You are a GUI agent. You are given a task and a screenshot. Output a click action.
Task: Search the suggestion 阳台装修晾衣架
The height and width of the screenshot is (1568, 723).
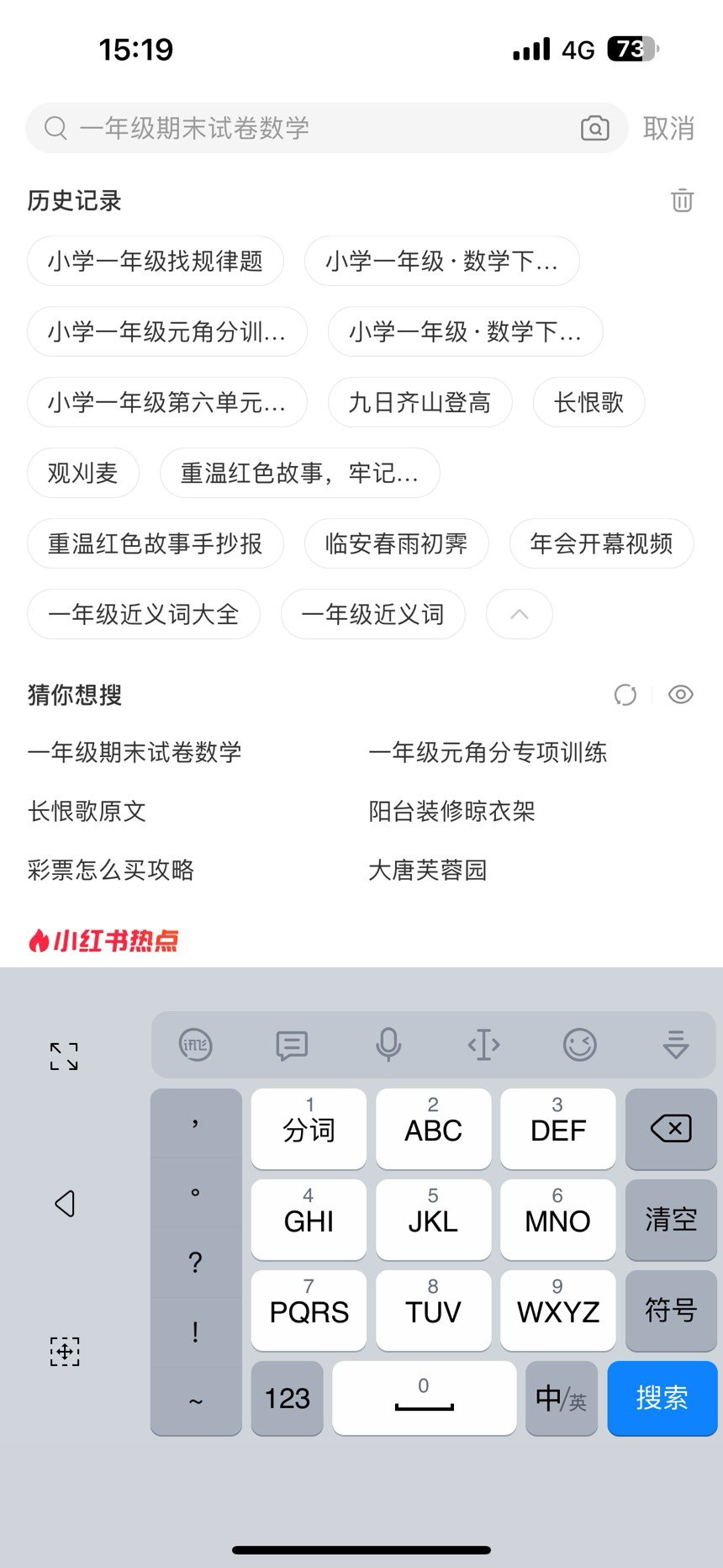(451, 811)
